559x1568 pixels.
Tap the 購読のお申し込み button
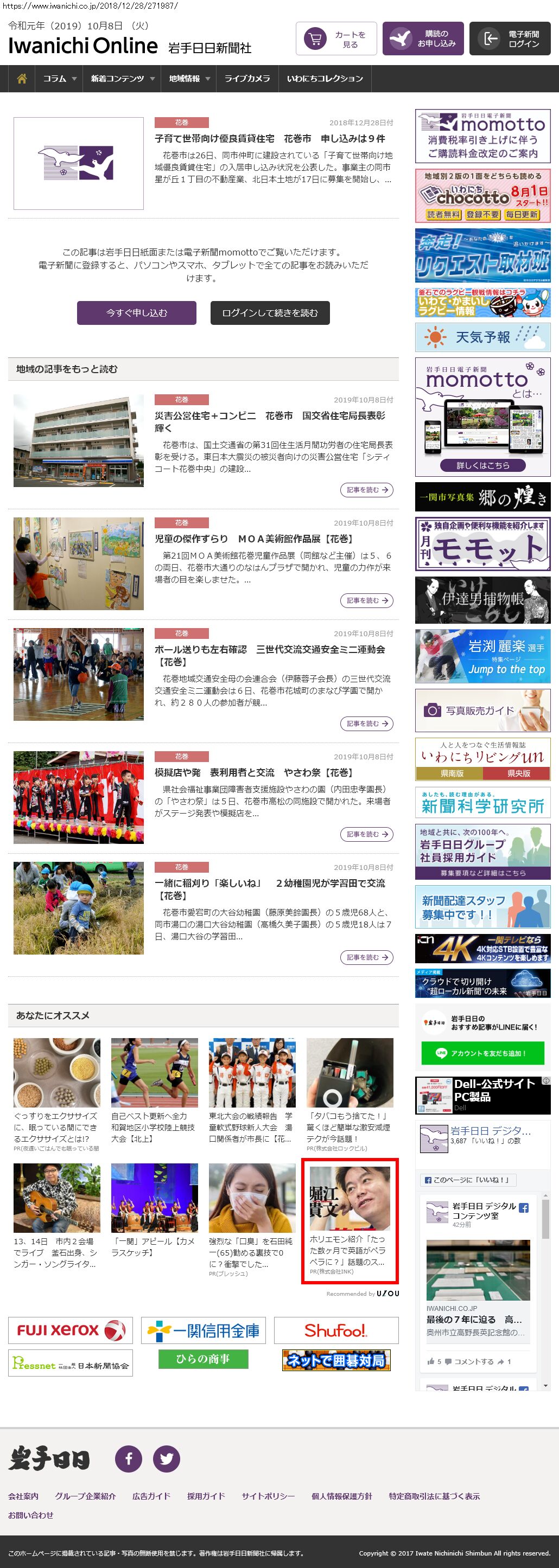coord(423,39)
